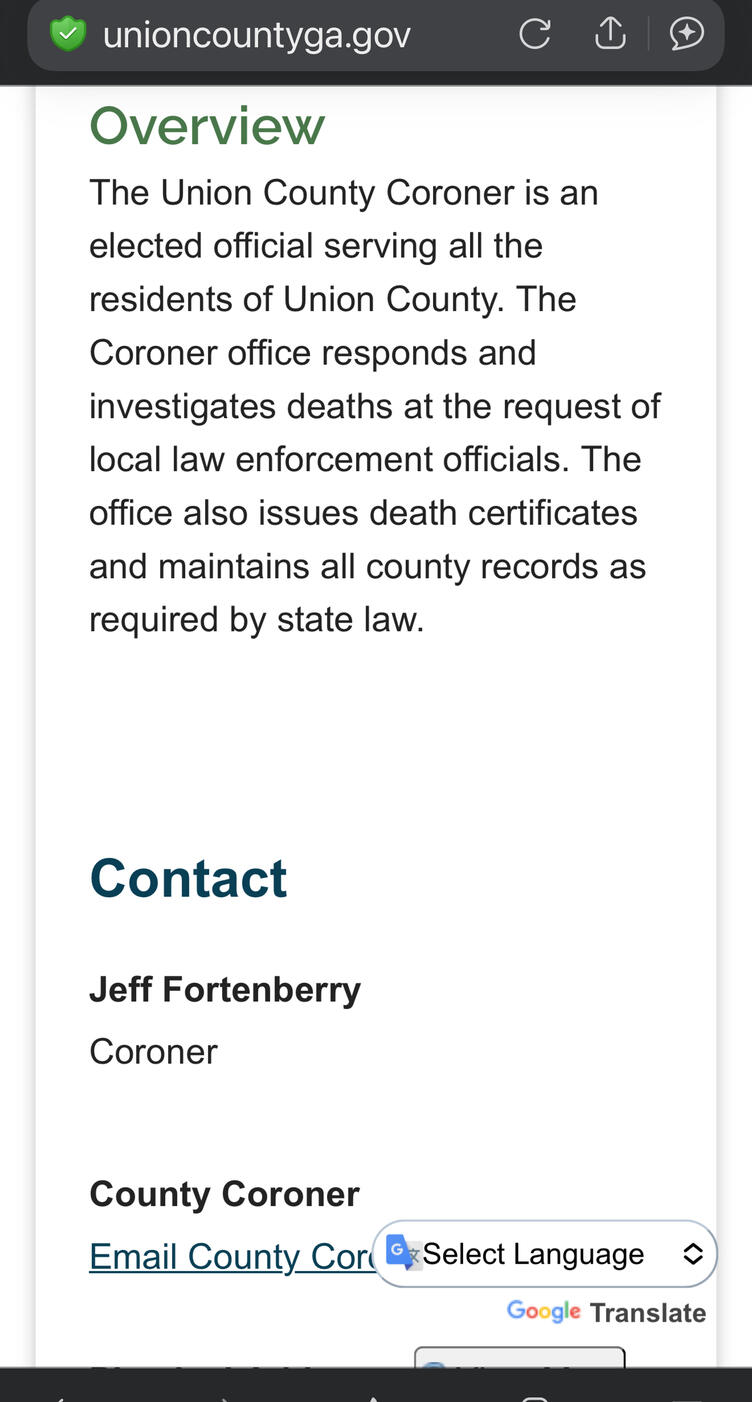The height and width of the screenshot is (1402, 752).
Task: Tap the Coroner title under Jeff Fortenberry
Action: [153, 1051]
